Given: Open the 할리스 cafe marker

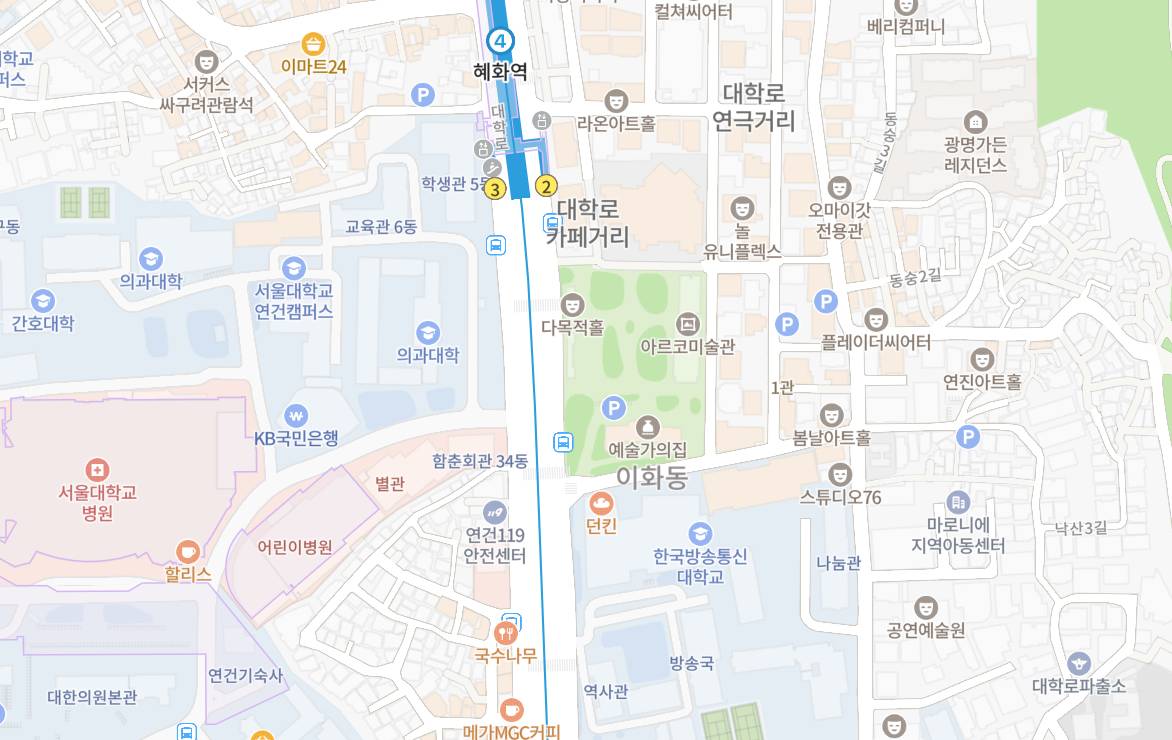Looking at the screenshot, I should tap(187, 551).
